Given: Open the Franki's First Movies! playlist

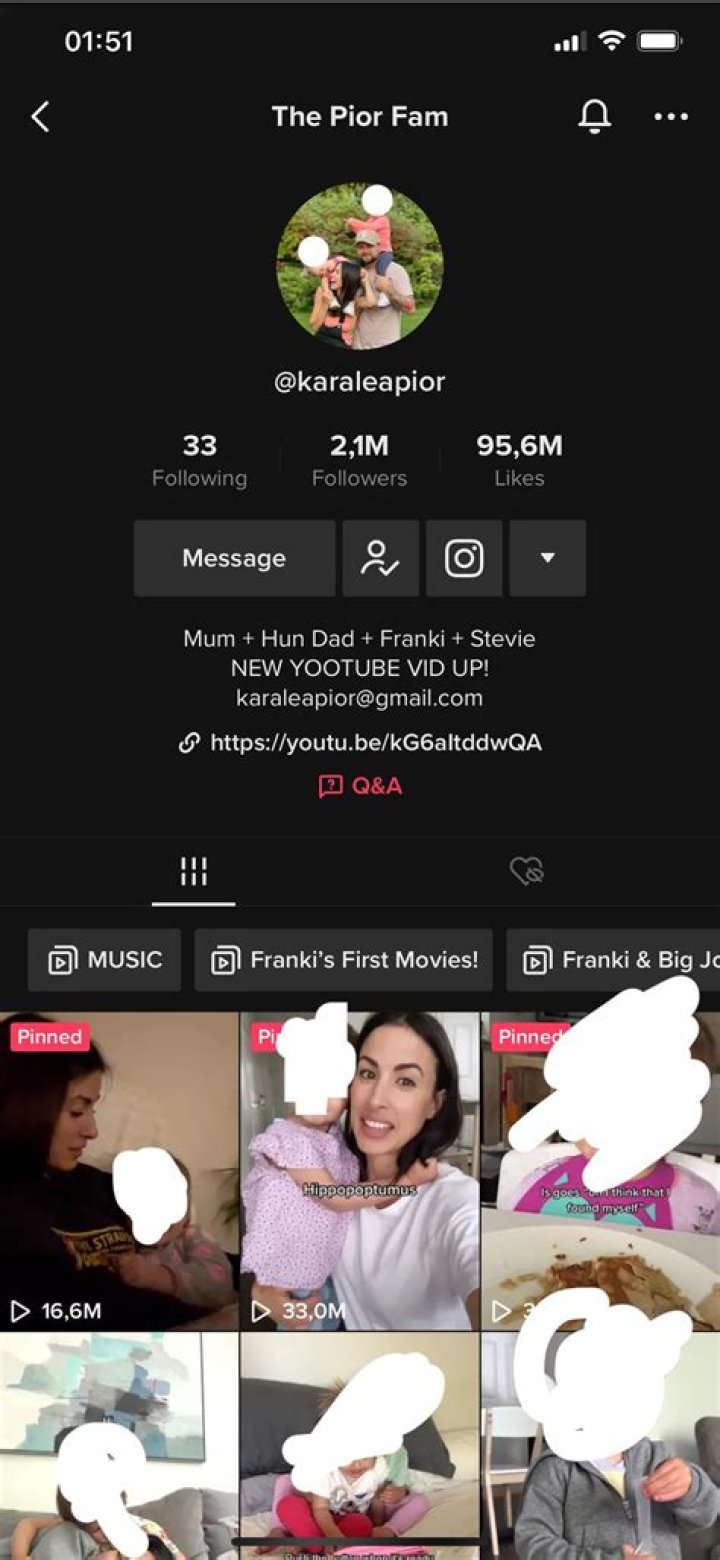Looking at the screenshot, I should click(345, 960).
